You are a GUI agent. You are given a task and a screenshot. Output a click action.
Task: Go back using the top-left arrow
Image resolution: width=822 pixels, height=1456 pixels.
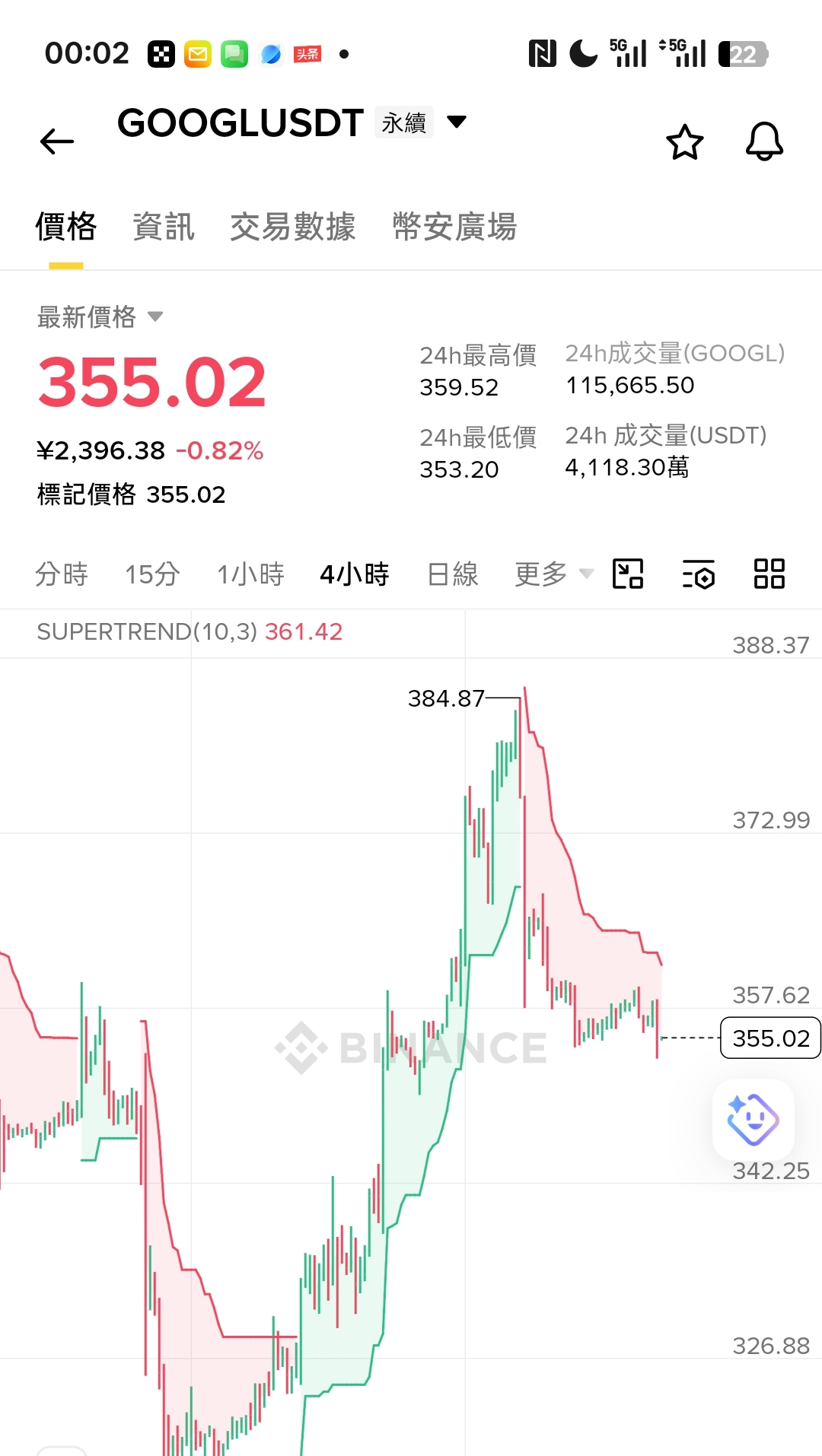coord(57,141)
